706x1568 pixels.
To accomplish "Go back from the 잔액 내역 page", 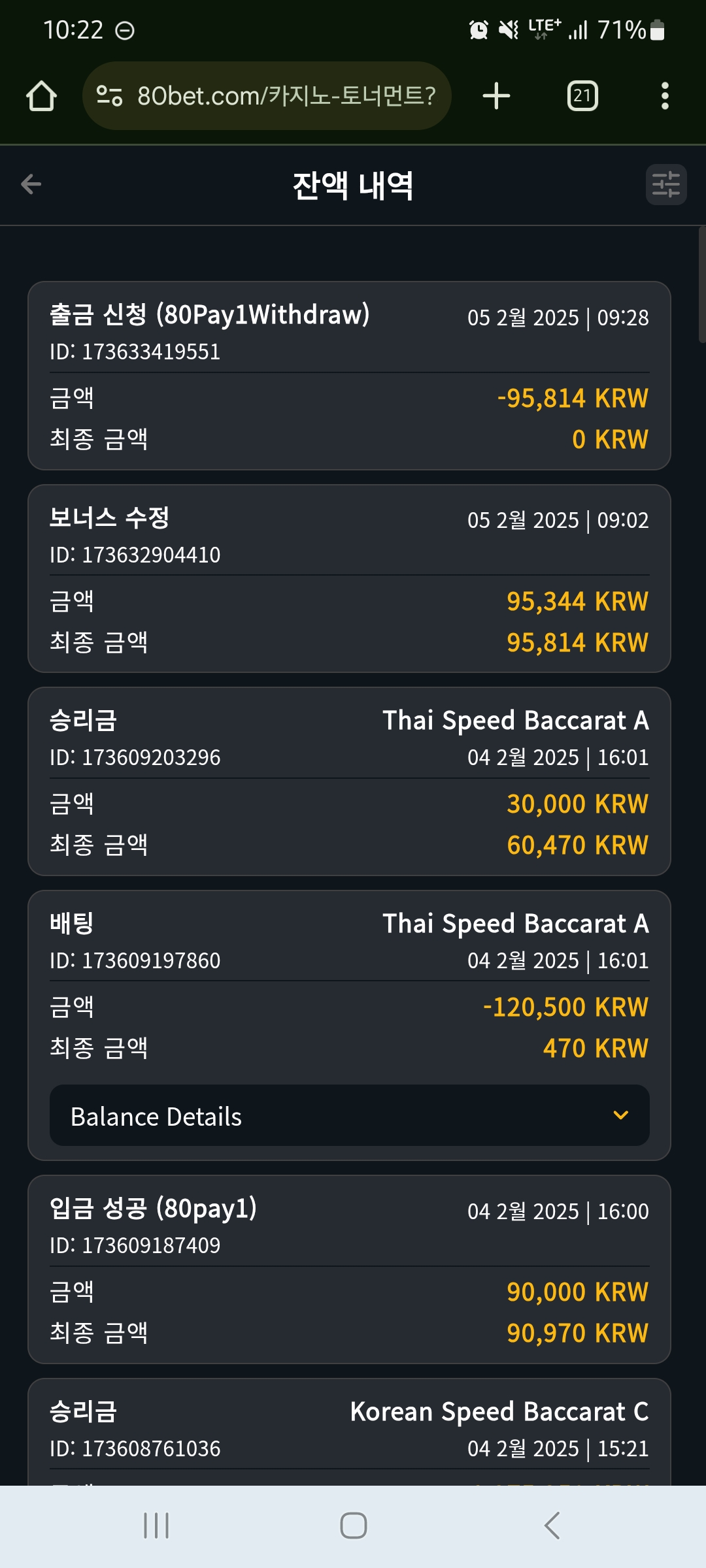I will (31, 185).
